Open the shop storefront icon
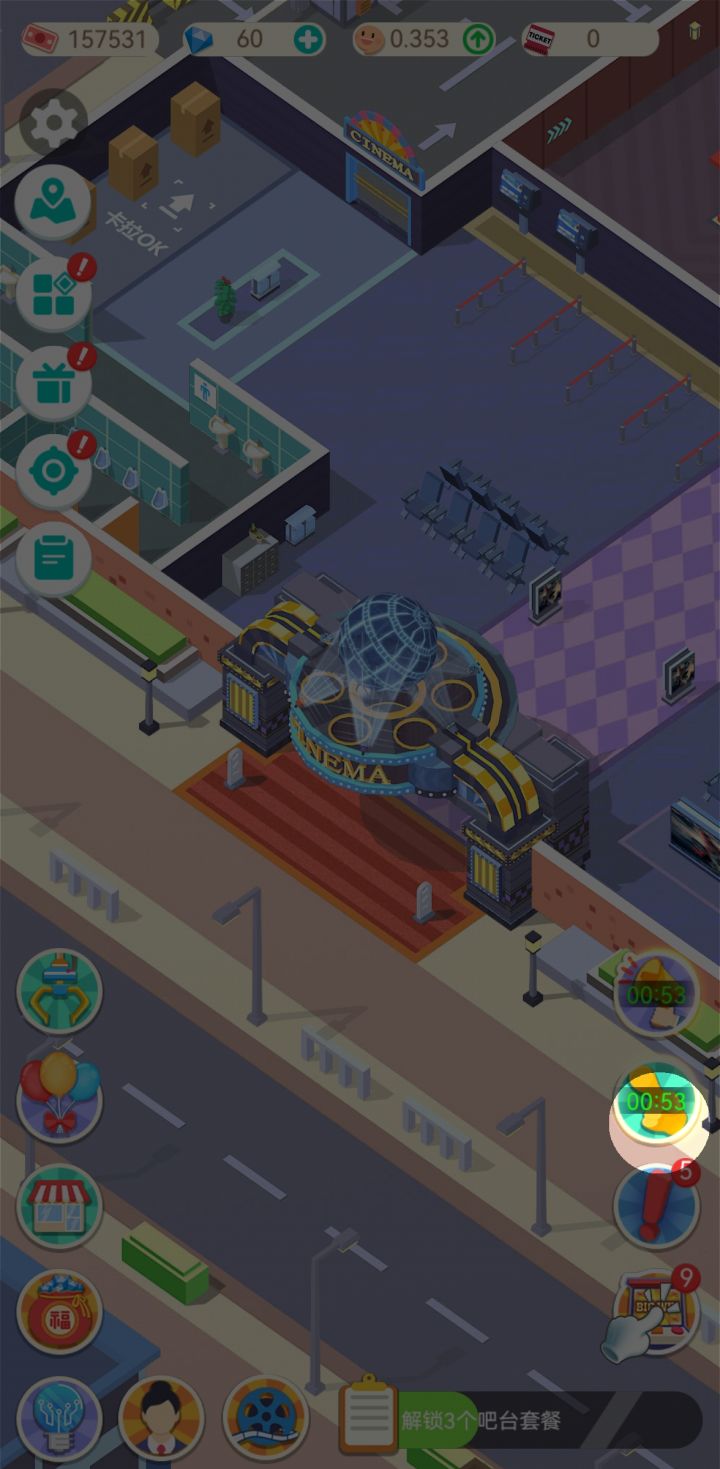720x1469 pixels. [x=59, y=1206]
